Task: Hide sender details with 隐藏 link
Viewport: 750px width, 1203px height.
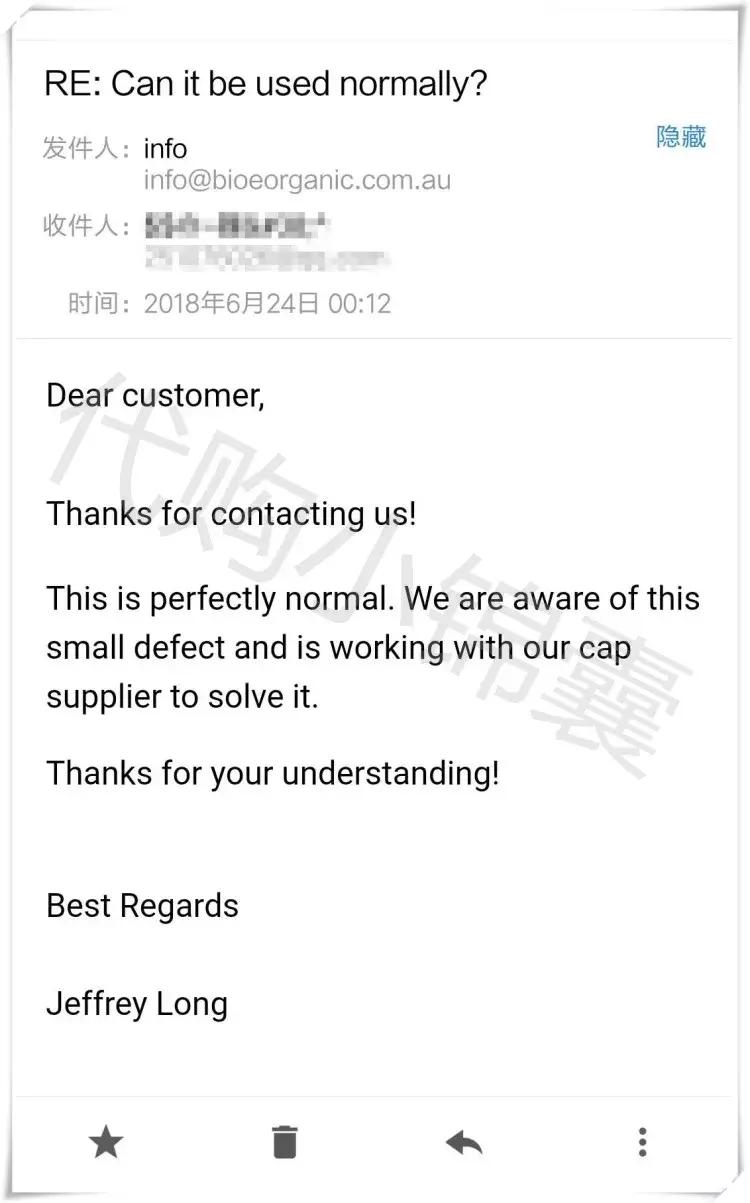Action: (681, 137)
